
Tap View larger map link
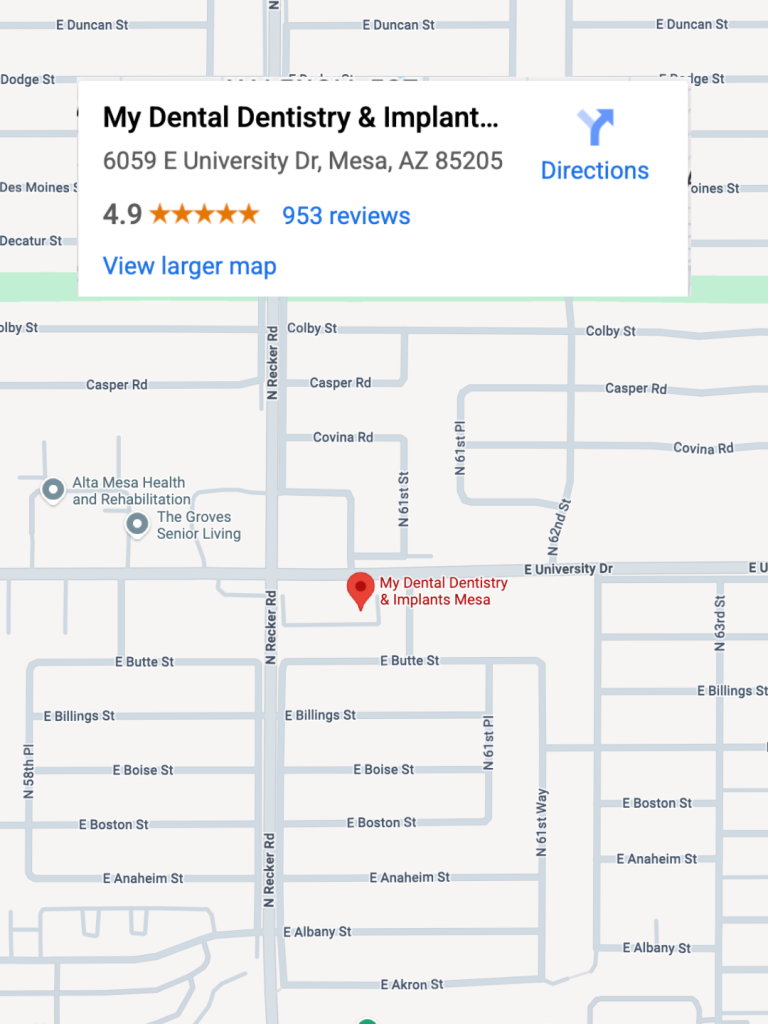pyautogui.click(x=189, y=266)
